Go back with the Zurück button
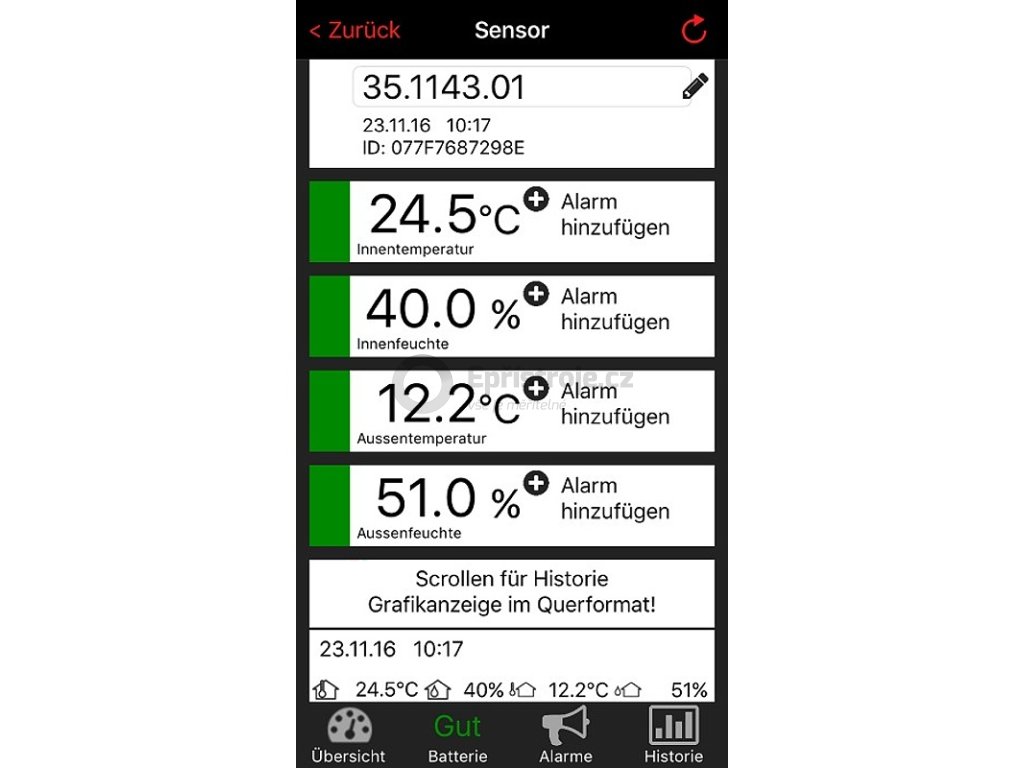 click(x=355, y=30)
